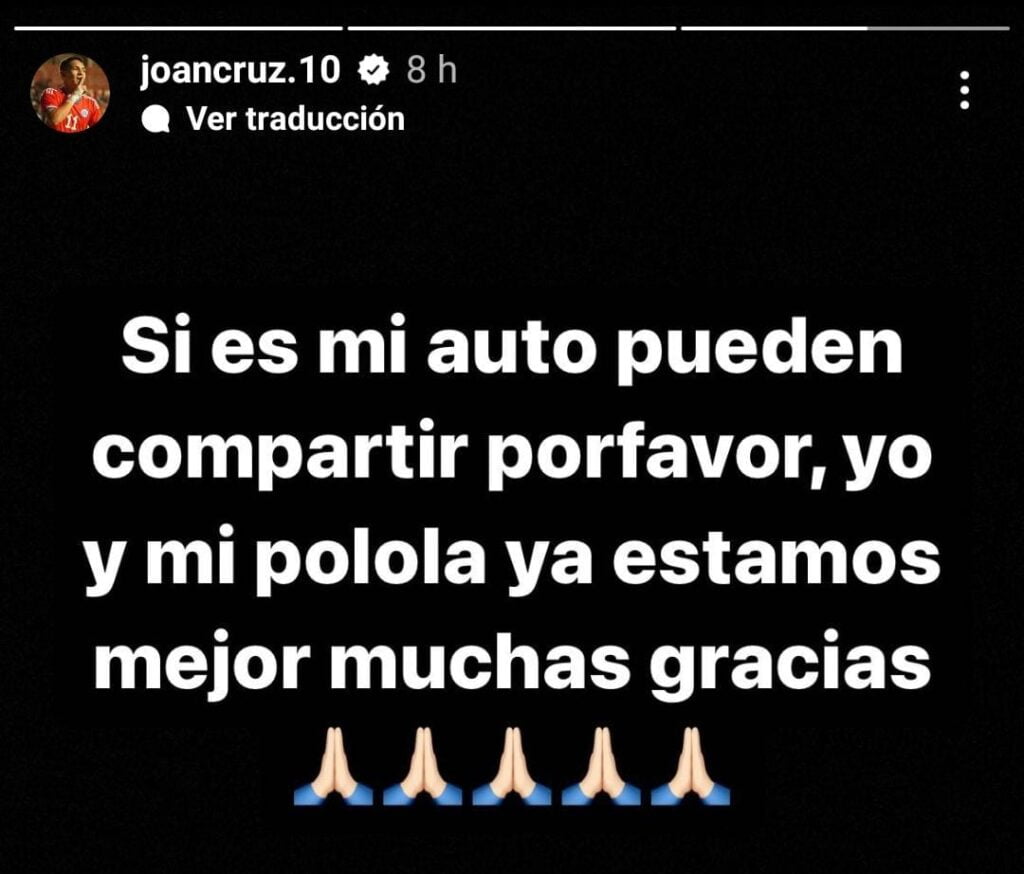Open the joancruz.10 username link
The width and height of the screenshot is (1024, 874).
[243, 70]
